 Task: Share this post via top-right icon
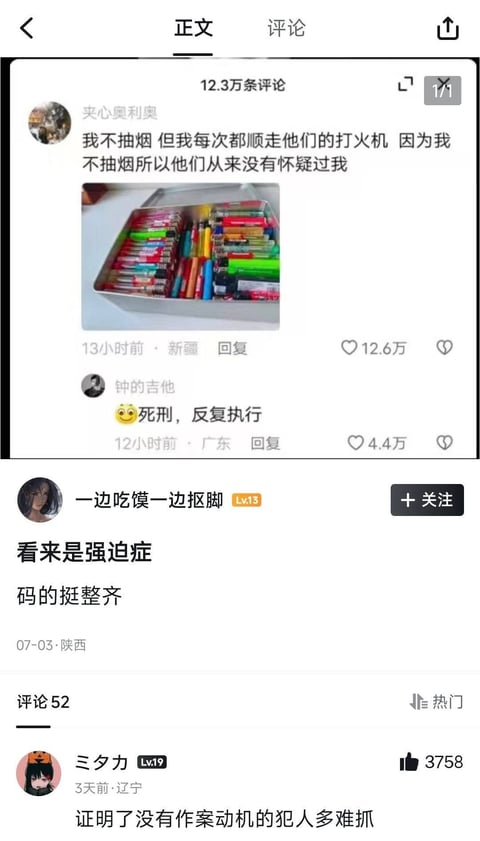448,28
